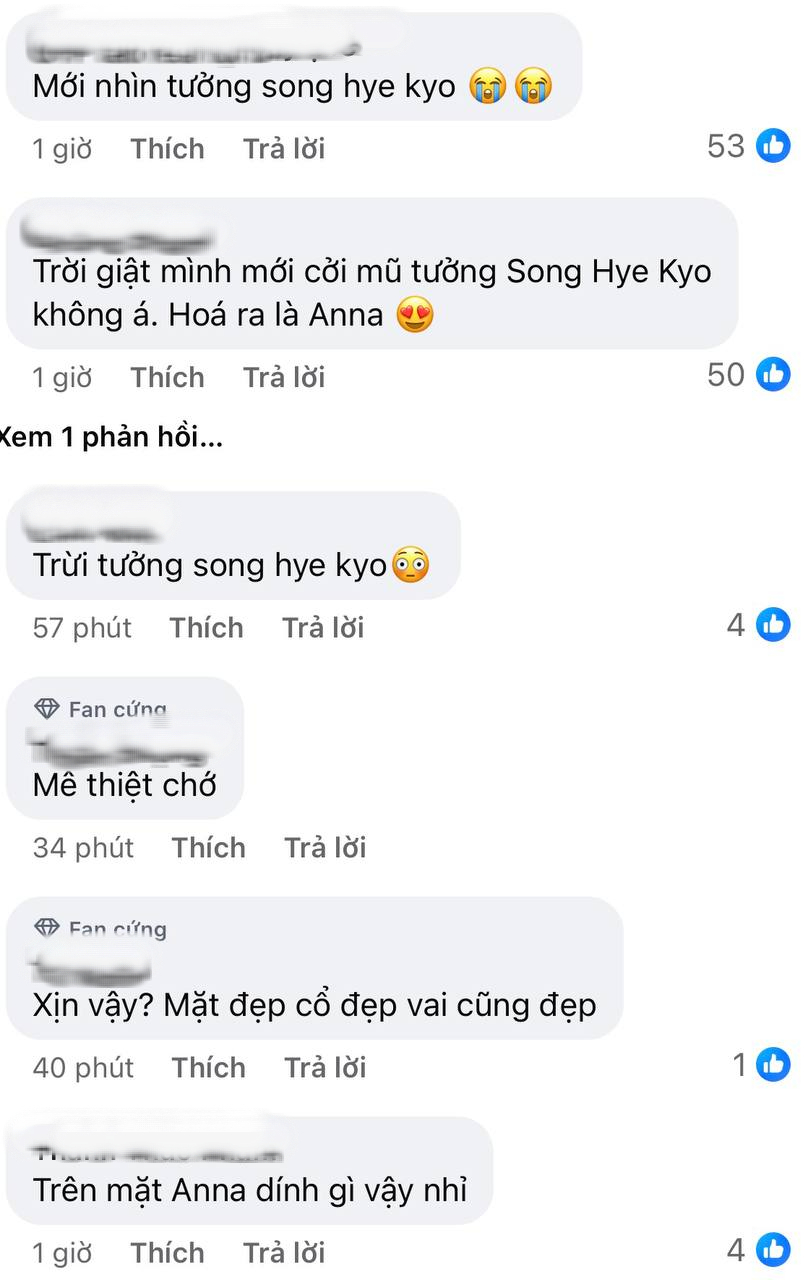The height and width of the screenshot is (1280, 808).
Task: Click the '57 phút' timestamp link
Action: 83,627
